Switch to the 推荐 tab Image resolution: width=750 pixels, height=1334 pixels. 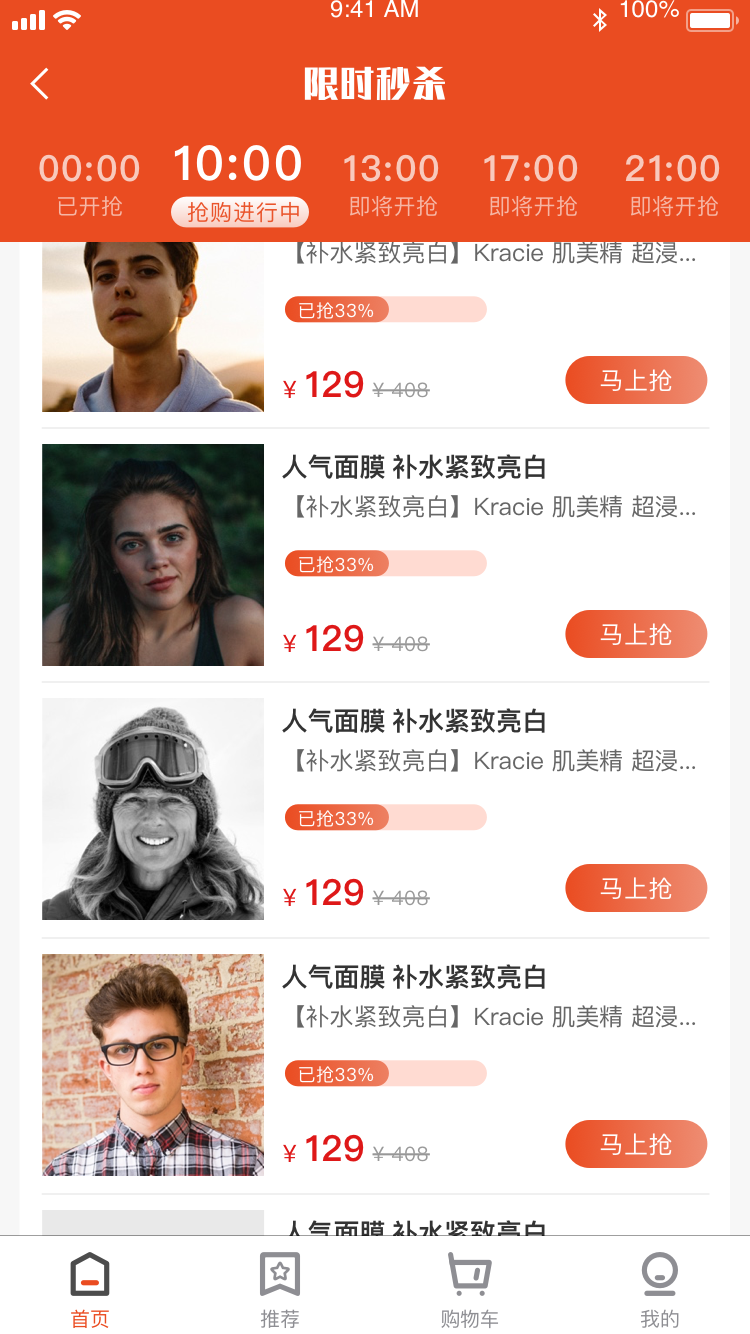280,1288
